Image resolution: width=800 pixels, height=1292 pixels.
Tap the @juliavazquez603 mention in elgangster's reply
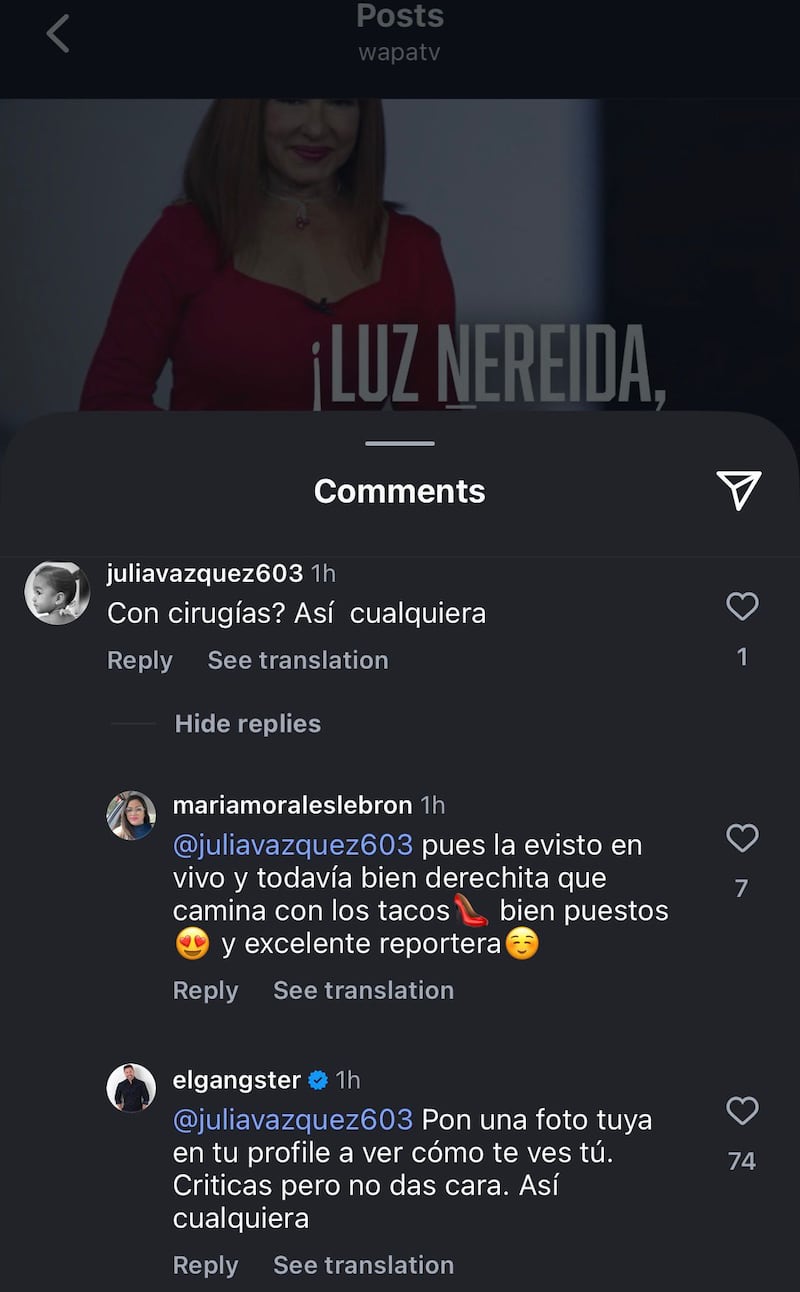pos(293,1119)
